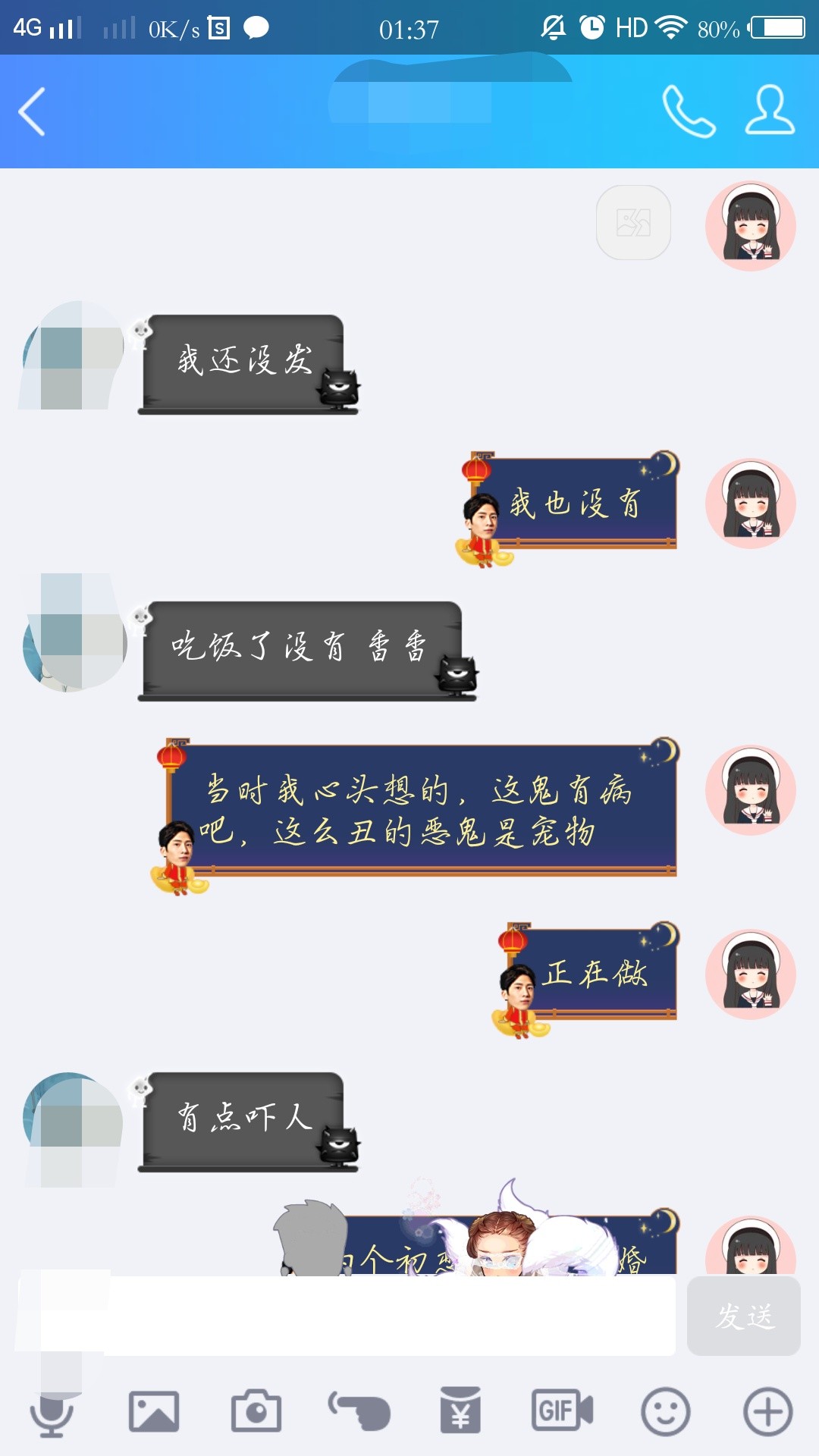Tap the avatar next to 我还没发
The height and width of the screenshot is (1456, 819).
click(74, 356)
